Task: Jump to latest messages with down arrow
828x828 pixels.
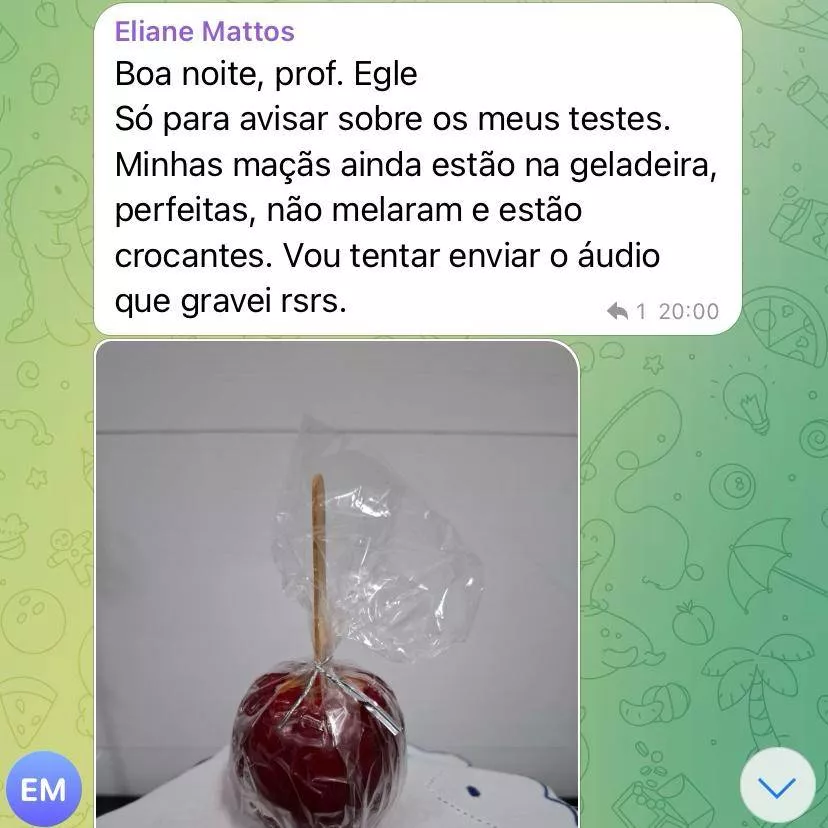Action: (777, 787)
